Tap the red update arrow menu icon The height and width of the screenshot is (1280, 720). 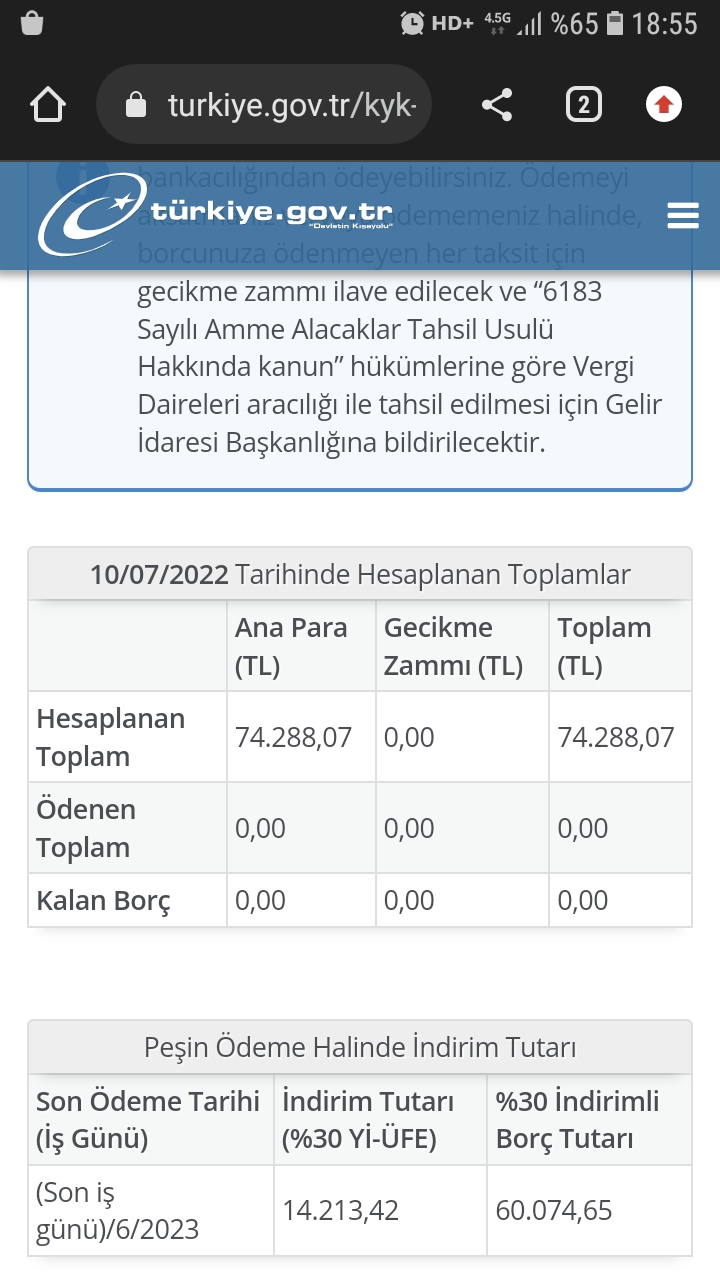coord(664,105)
